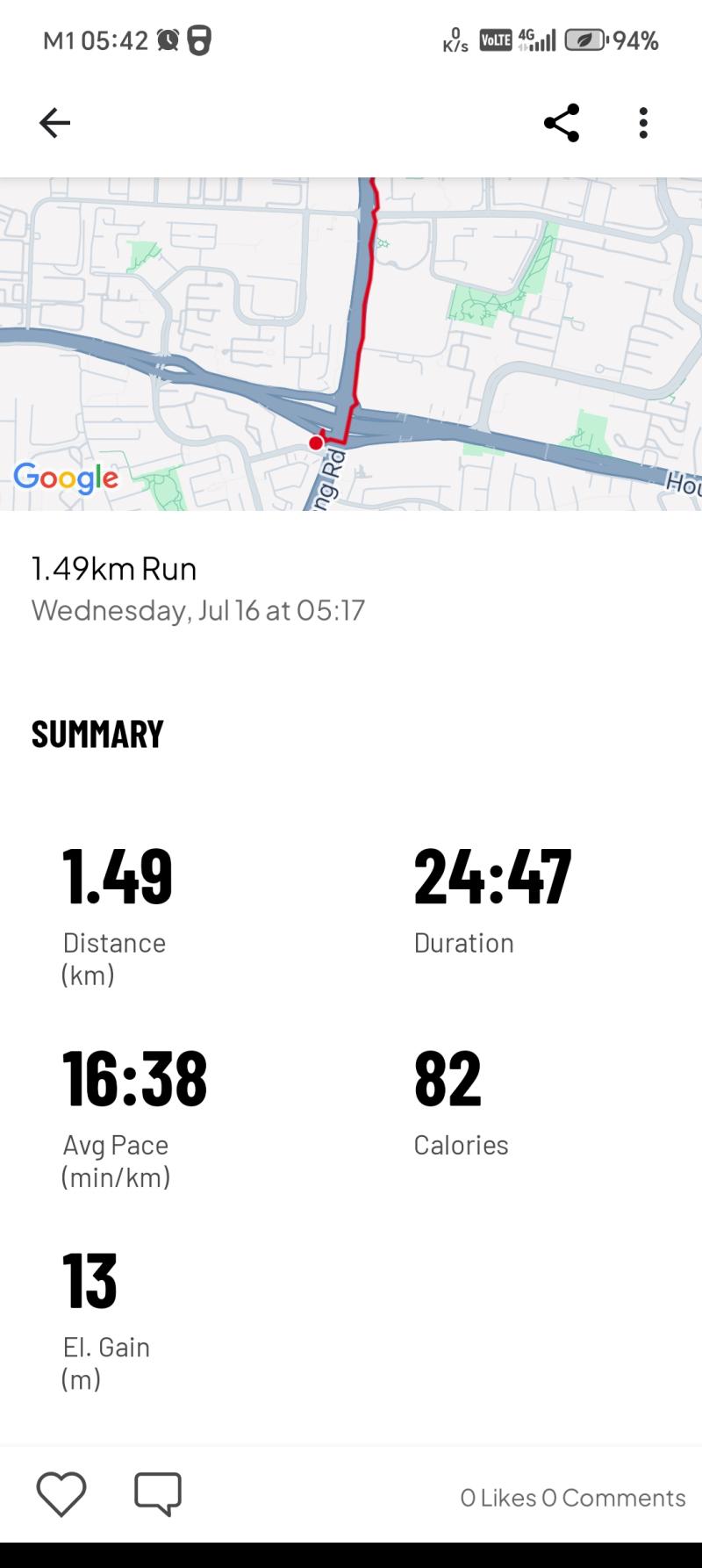
Task: Go back using the arrow icon
Action: 54,123
